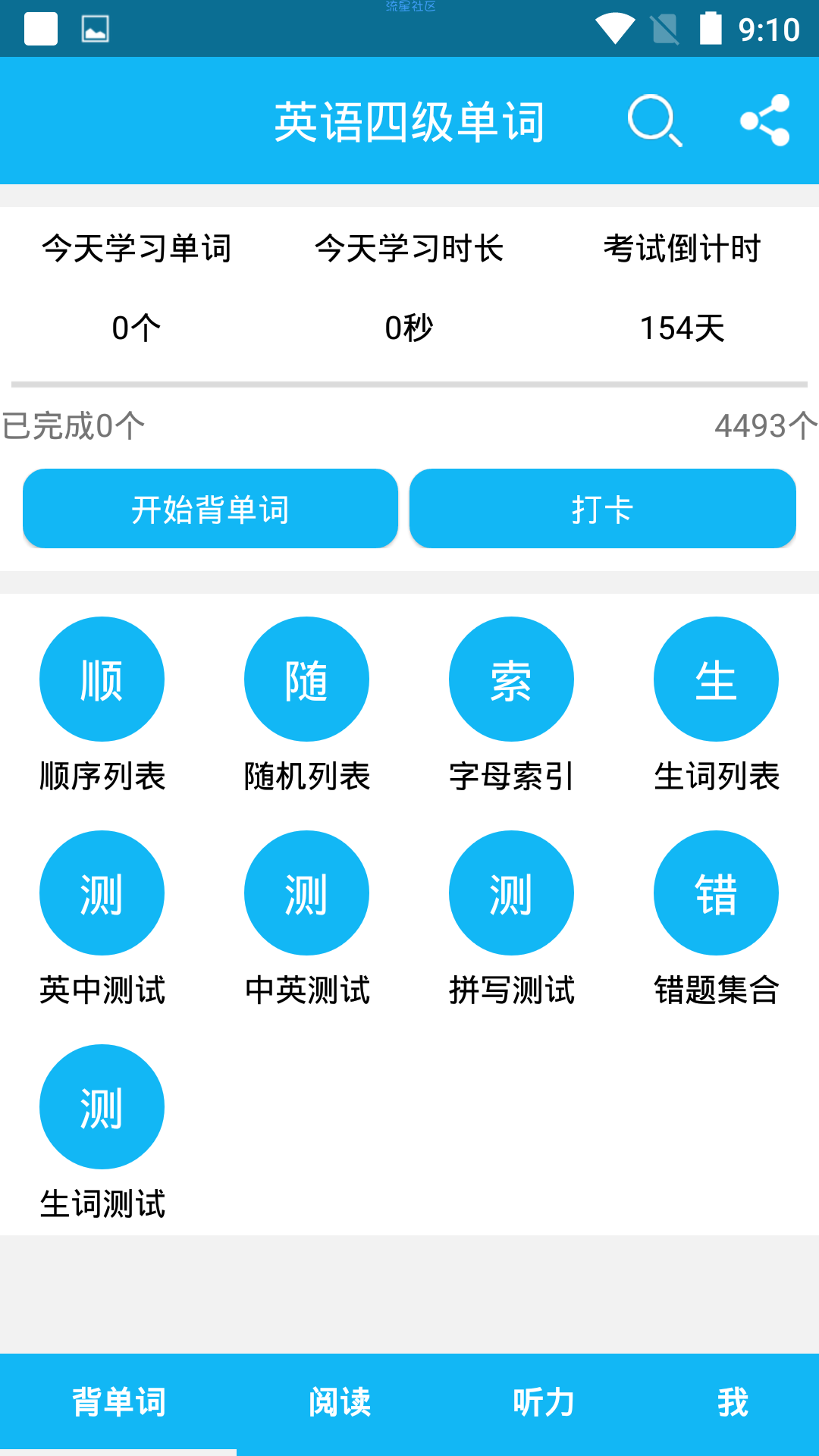819x1456 pixels.
Task: Open 顺序列表 sequential word list
Action: (102, 679)
